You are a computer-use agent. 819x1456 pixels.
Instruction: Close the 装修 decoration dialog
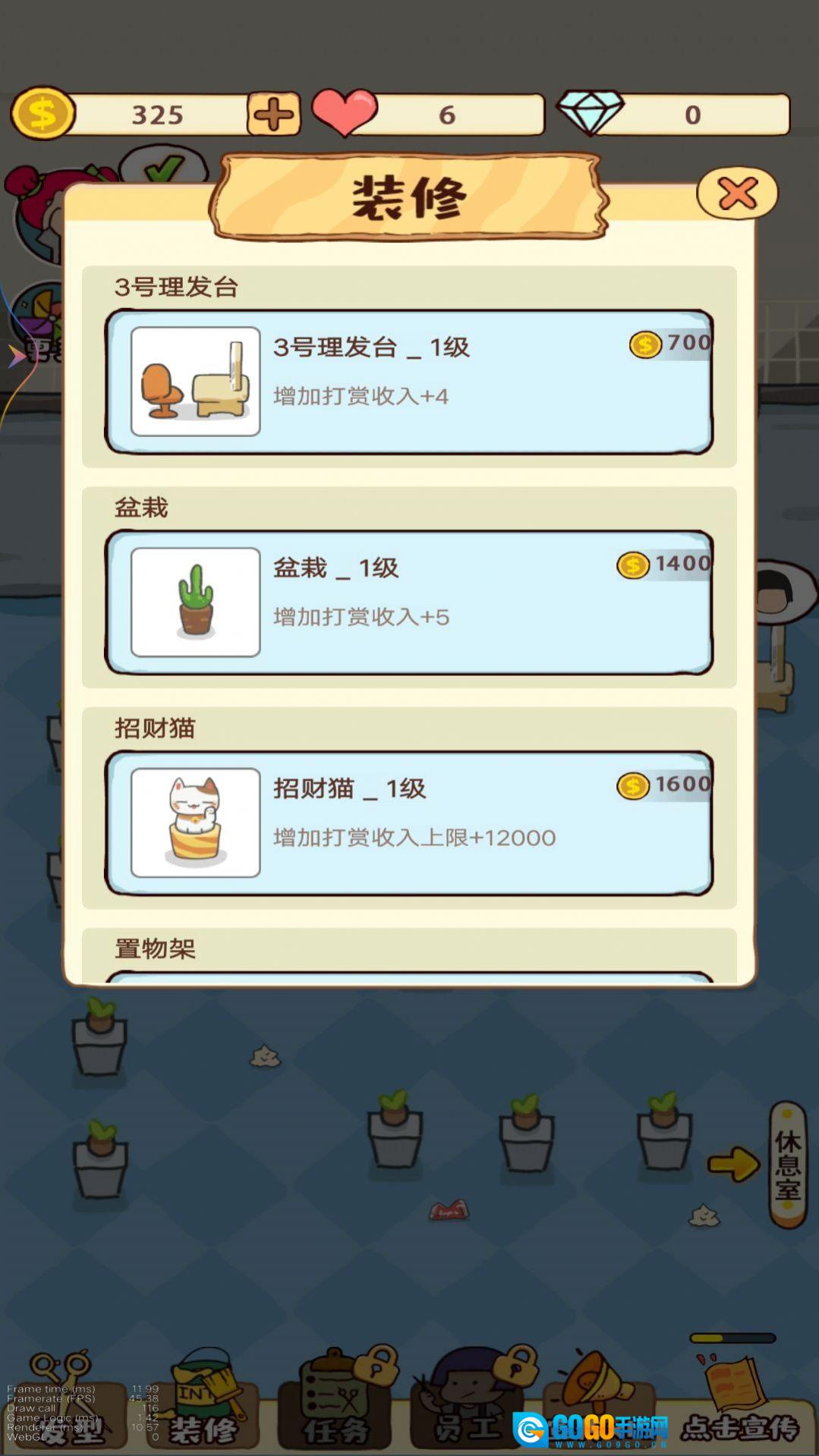[x=737, y=193]
